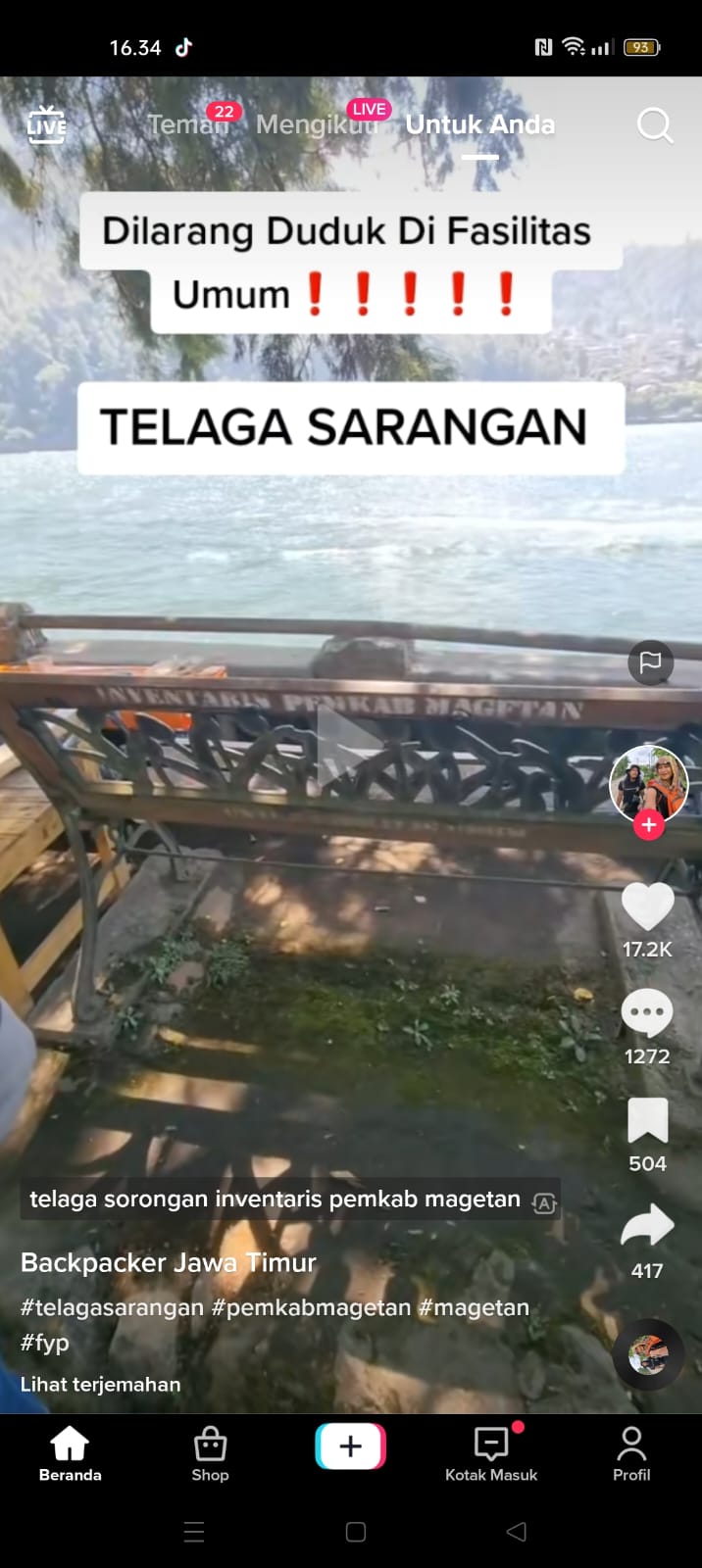Viewport: 702px width, 1568px height.
Task: Switch to the Mengikuti tab
Action: pos(316,124)
